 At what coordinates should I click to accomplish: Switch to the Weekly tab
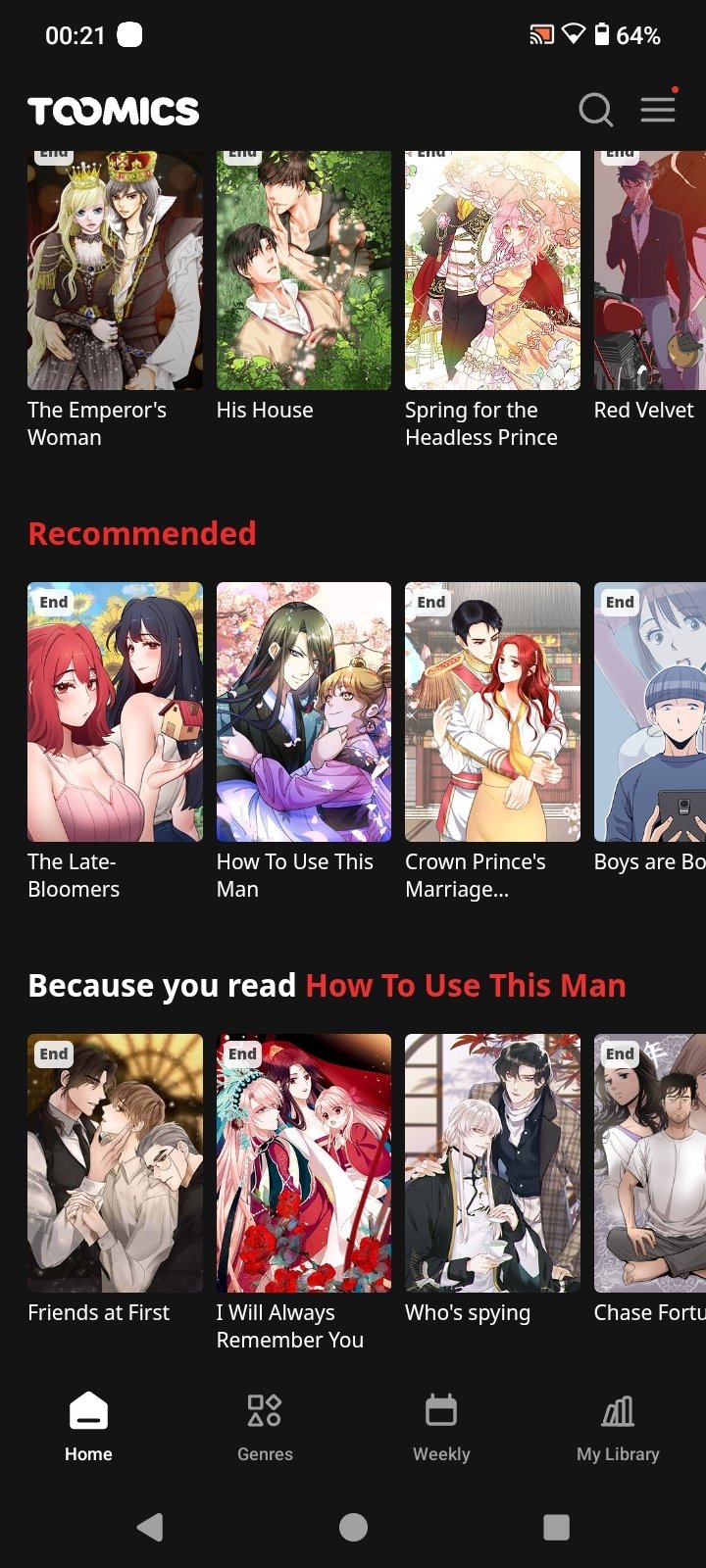tap(441, 1427)
